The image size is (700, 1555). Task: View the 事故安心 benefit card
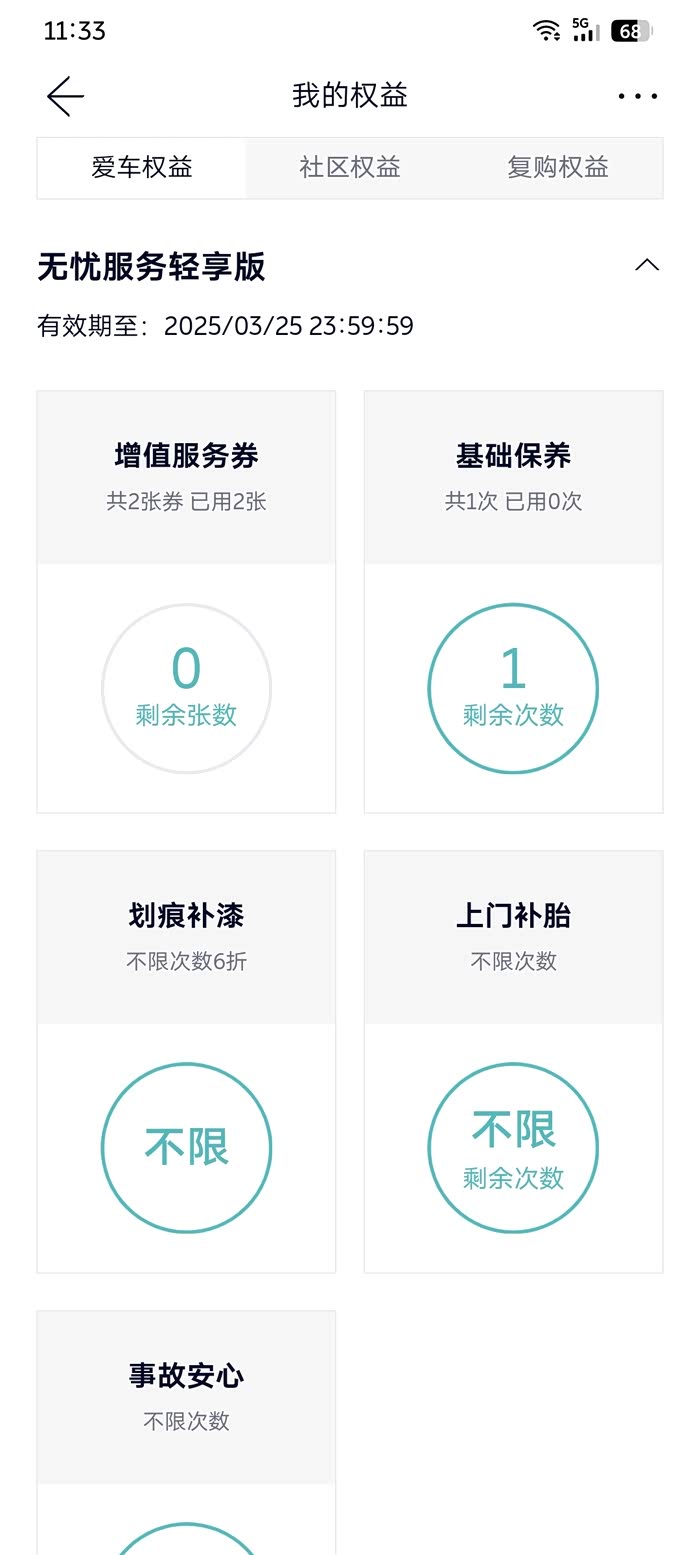[186, 1430]
